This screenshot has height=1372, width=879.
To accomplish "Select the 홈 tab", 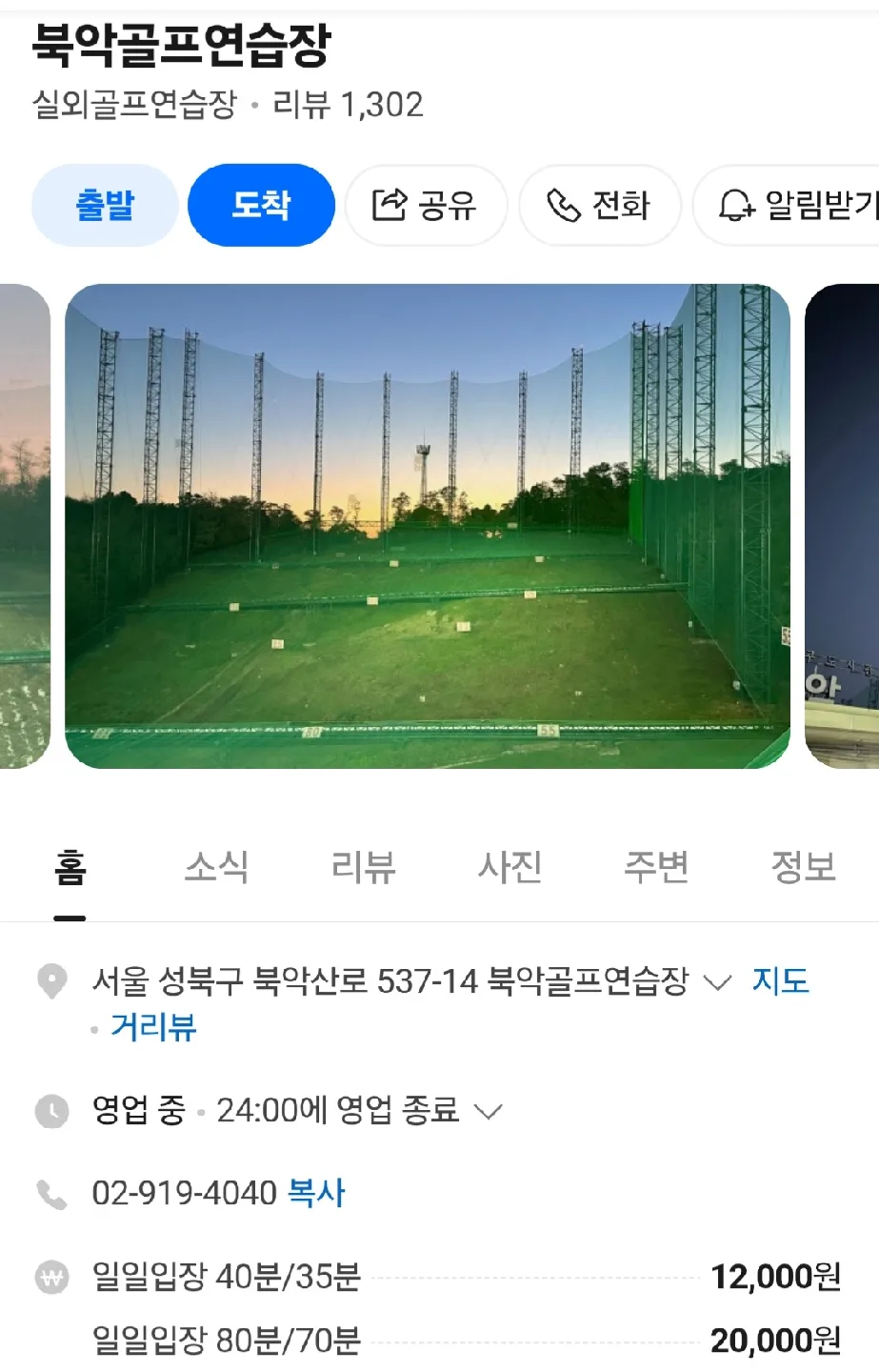I will [x=70, y=867].
